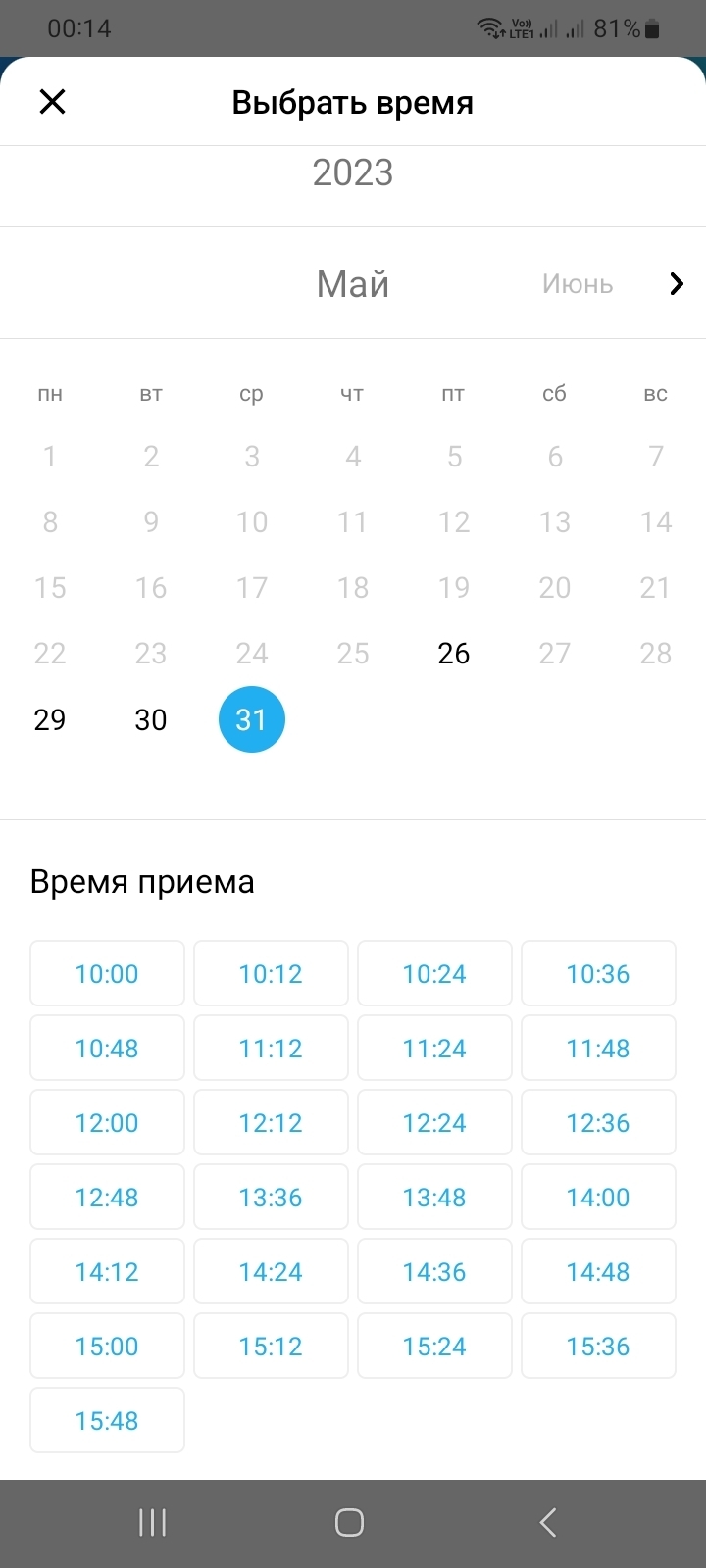Select the 12:48 time slot
This screenshot has height=1568, width=706.
click(x=107, y=1197)
